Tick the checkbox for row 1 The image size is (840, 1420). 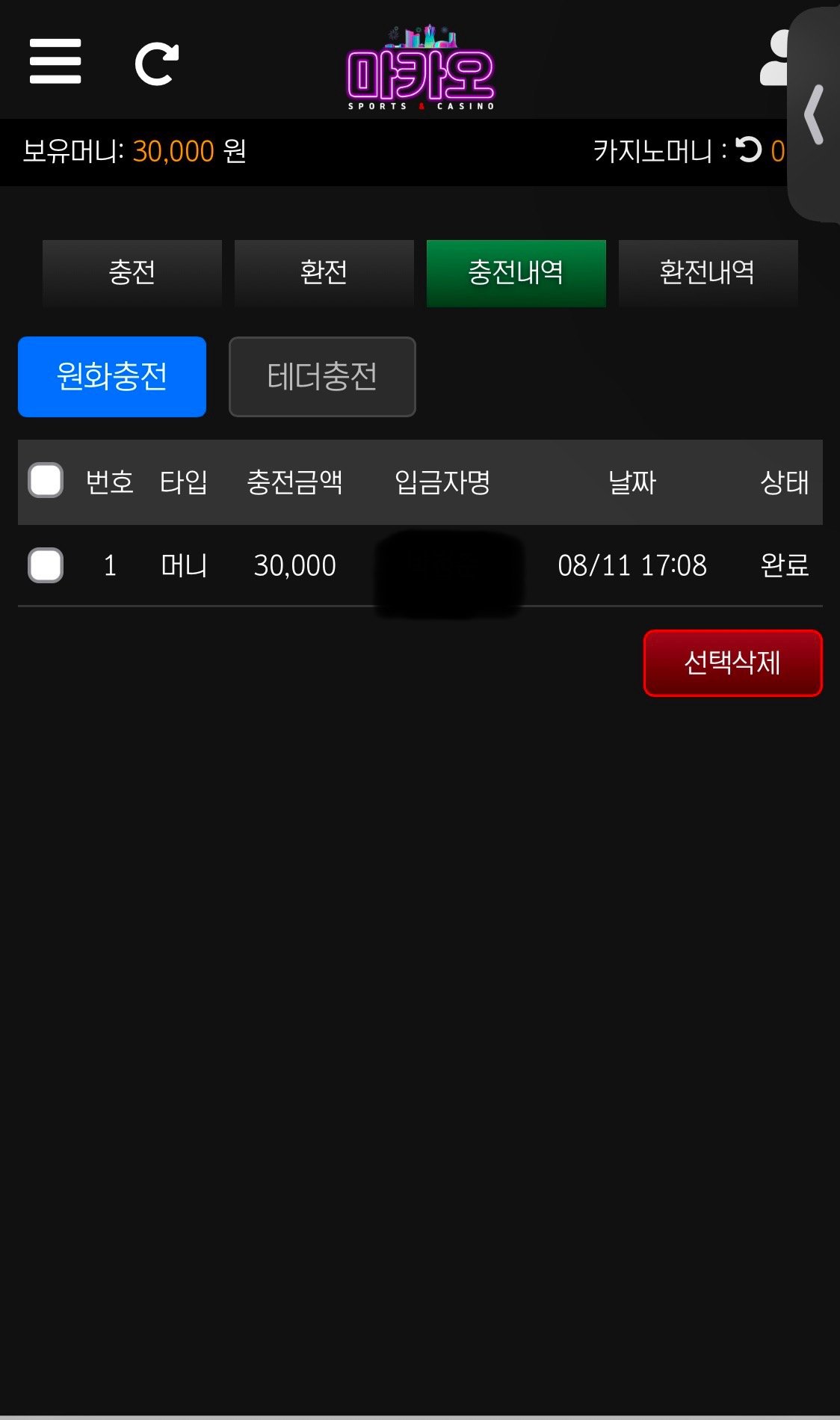(46, 565)
